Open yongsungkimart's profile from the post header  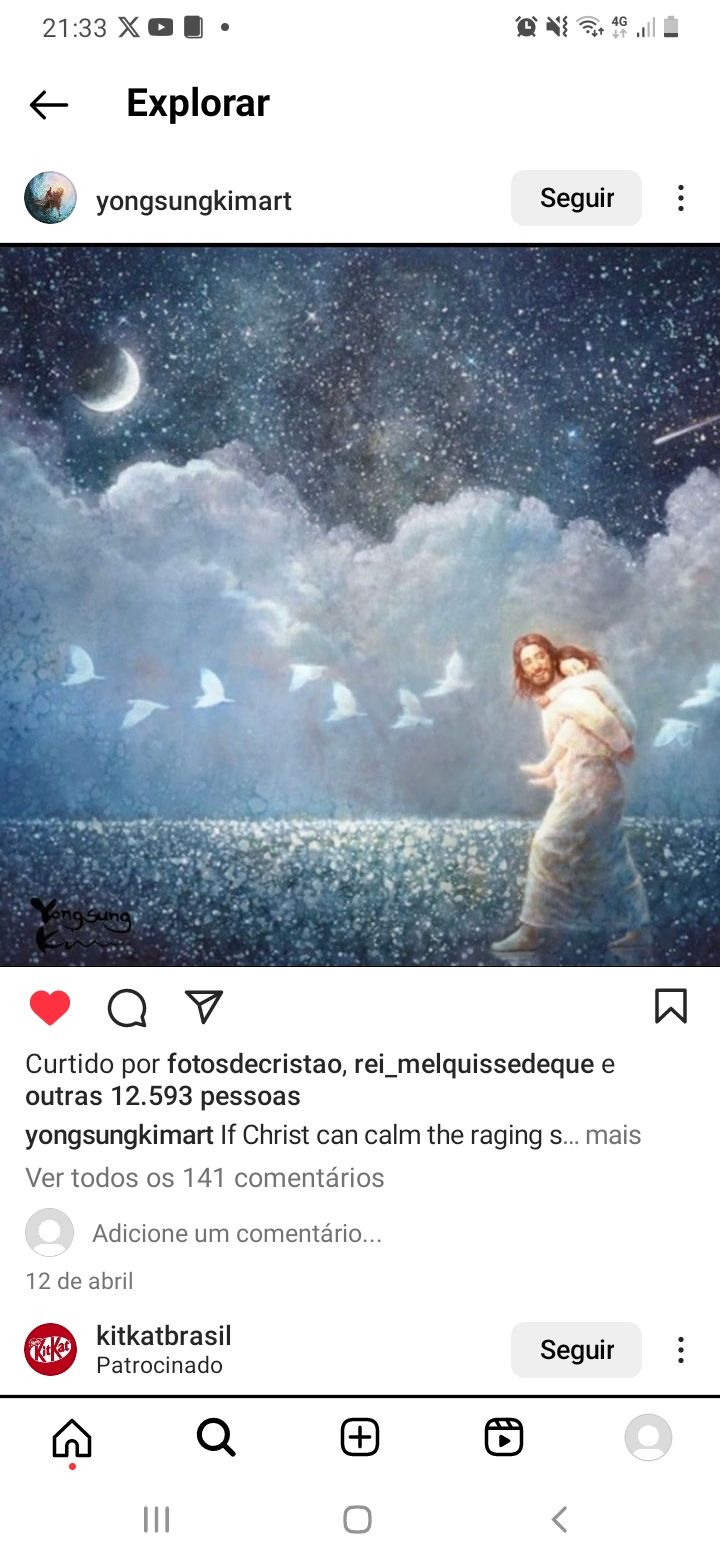193,200
